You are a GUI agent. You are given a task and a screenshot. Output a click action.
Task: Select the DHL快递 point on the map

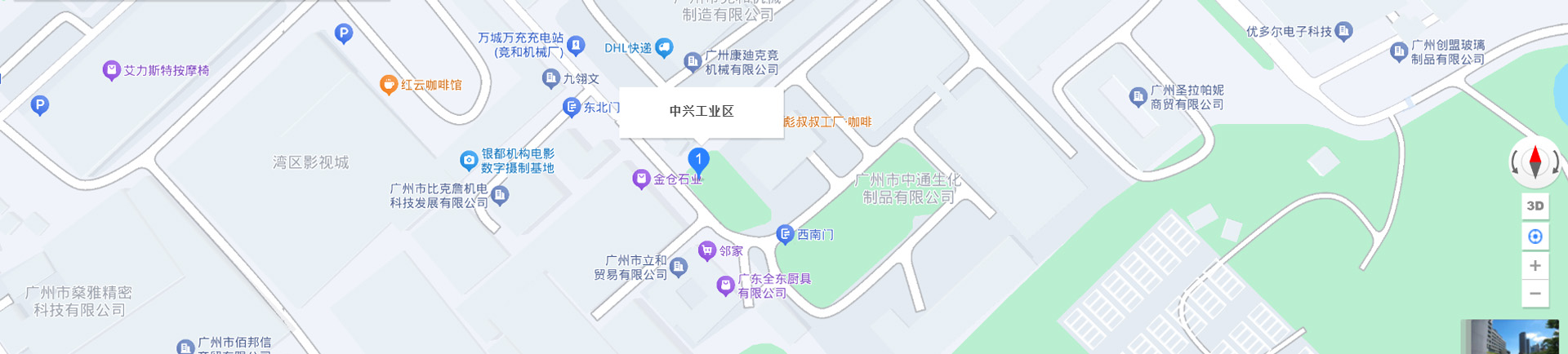(664, 48)
